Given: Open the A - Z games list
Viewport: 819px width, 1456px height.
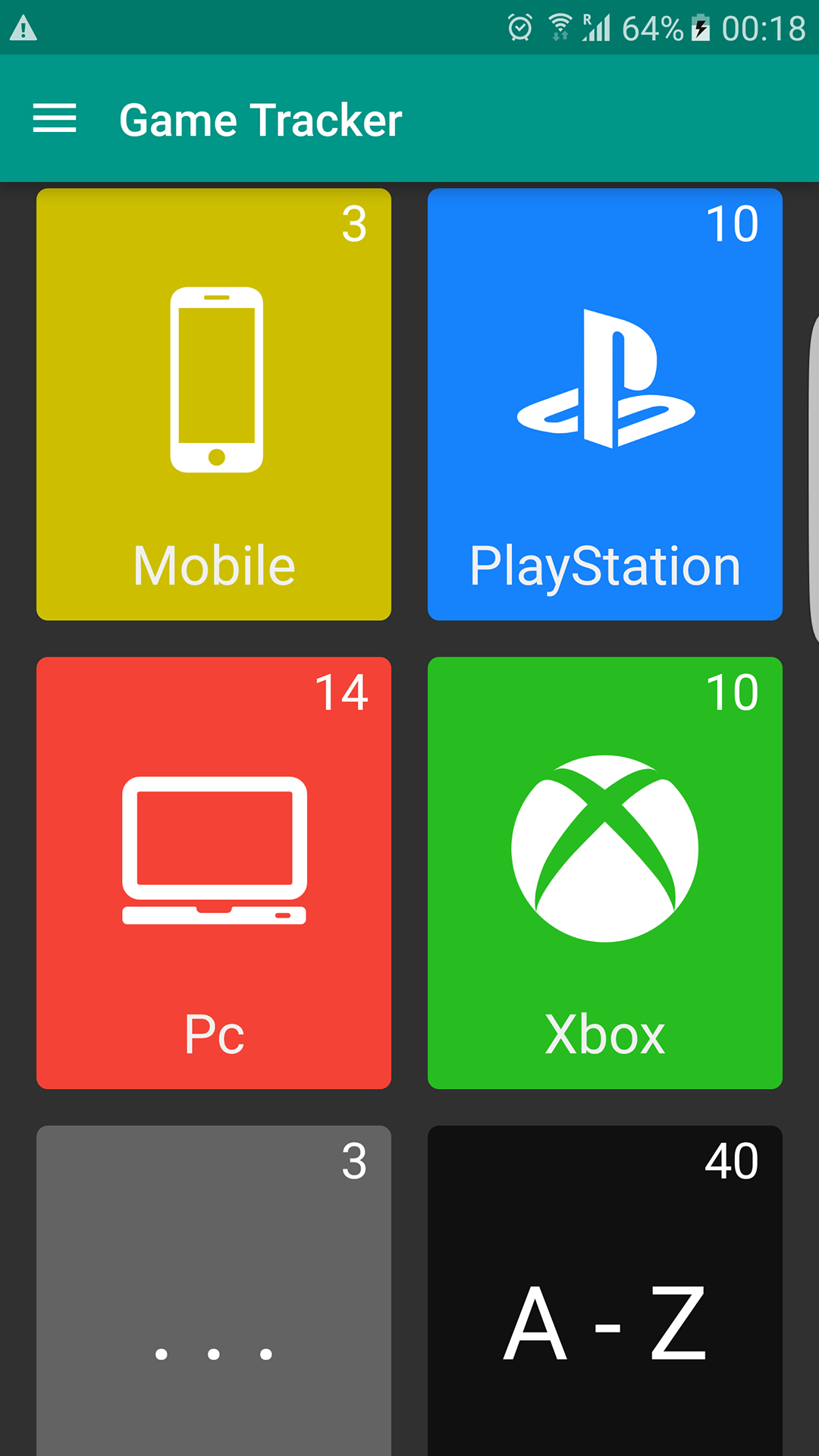Looking at the screenshot, I should click(604, 1319).
